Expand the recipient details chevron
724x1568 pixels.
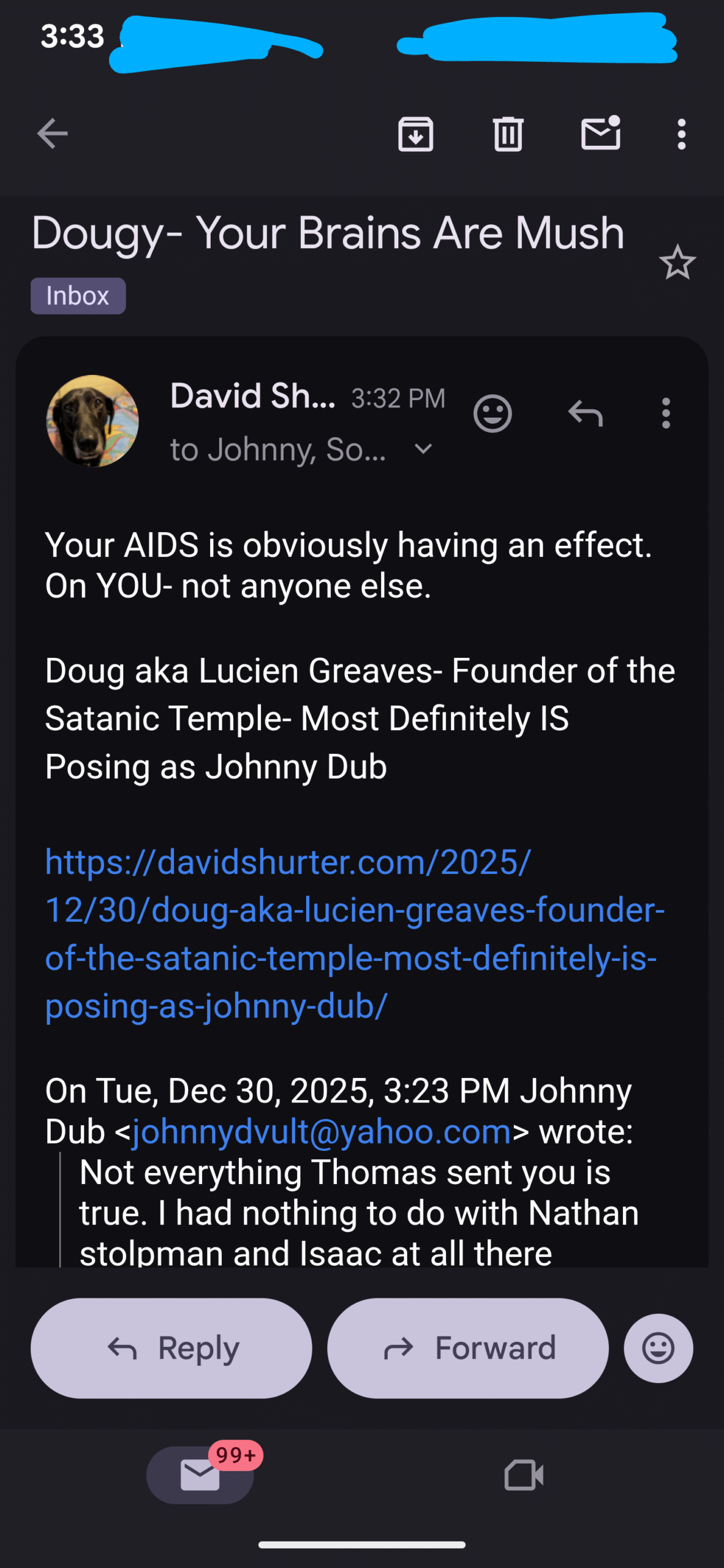pyautogui.click(x=423, y=449)
